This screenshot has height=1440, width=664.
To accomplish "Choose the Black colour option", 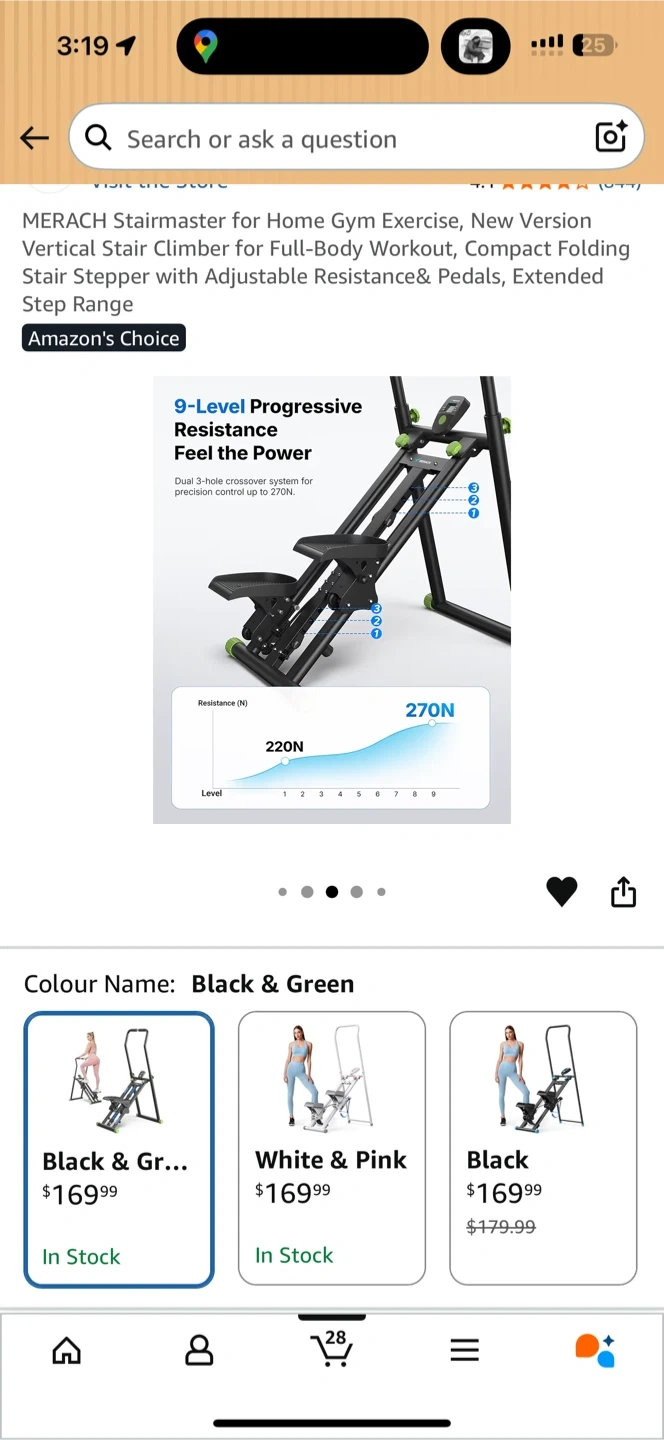I will click(x=543, y=1147).
